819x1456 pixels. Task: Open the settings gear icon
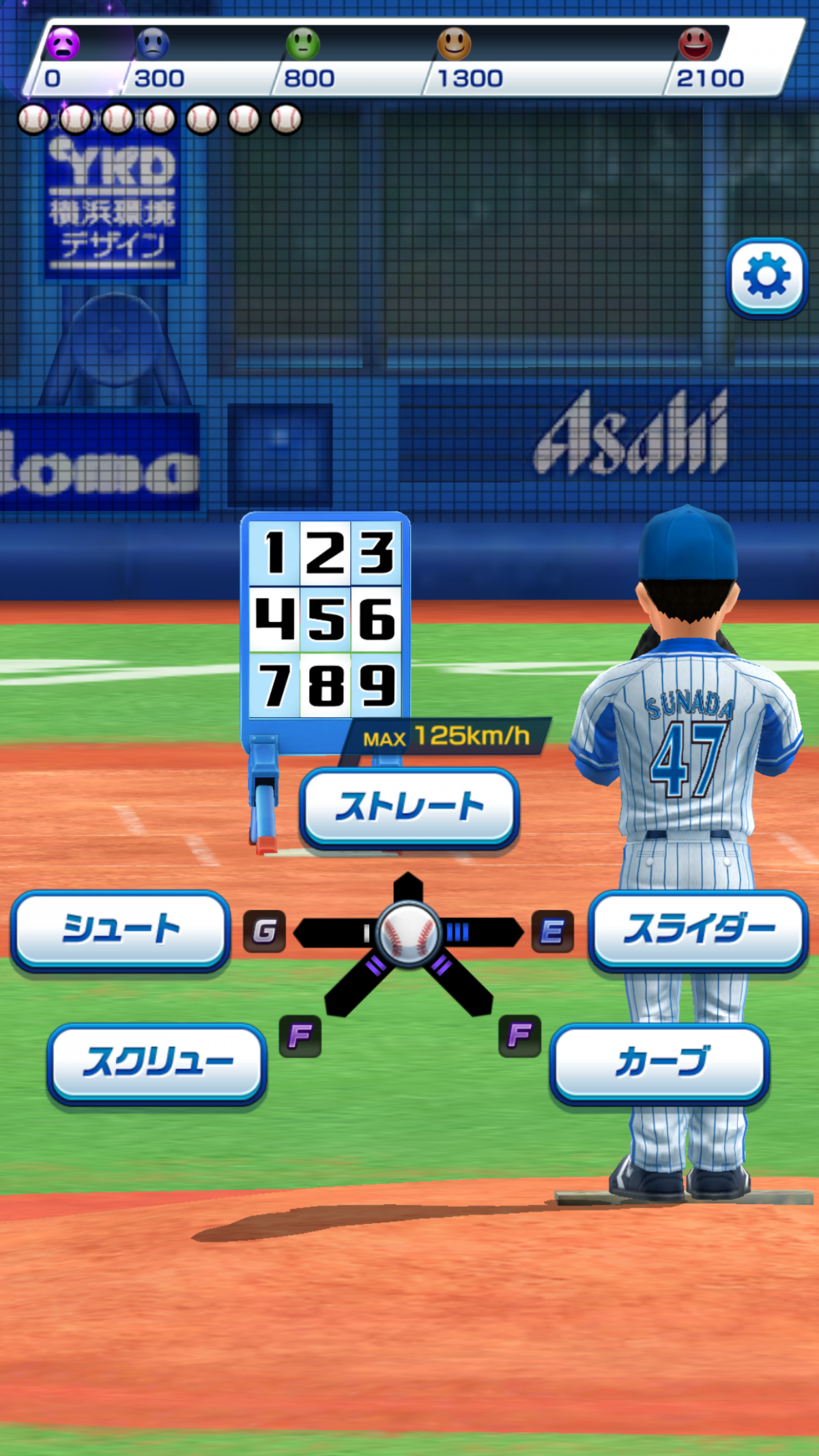click(766, 276)
